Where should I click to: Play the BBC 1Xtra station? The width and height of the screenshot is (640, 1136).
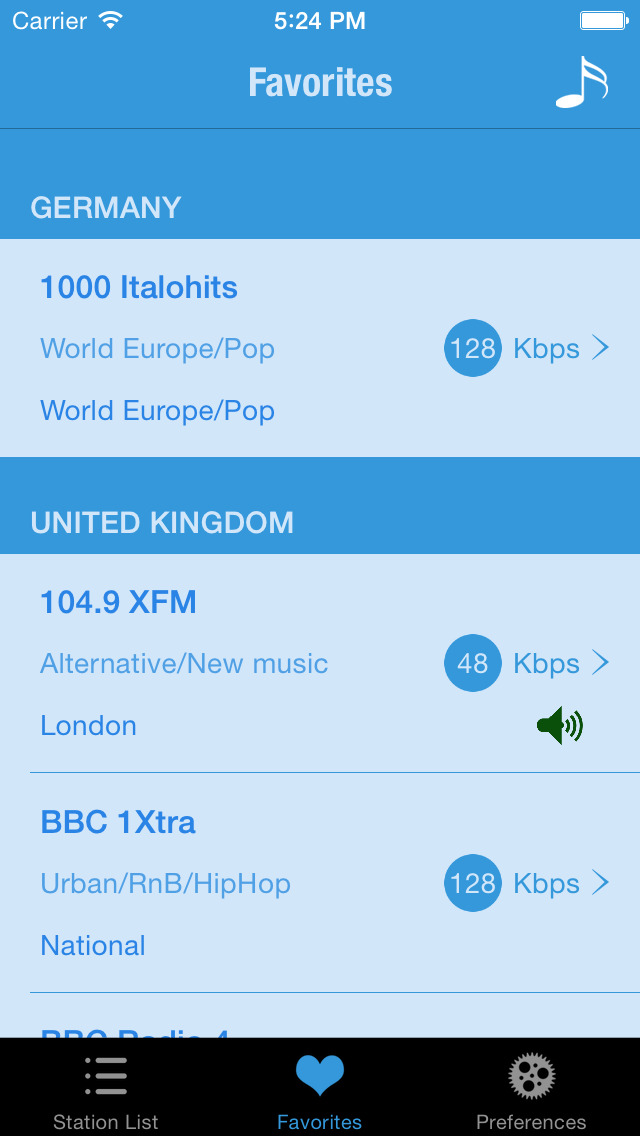[320, 883]
